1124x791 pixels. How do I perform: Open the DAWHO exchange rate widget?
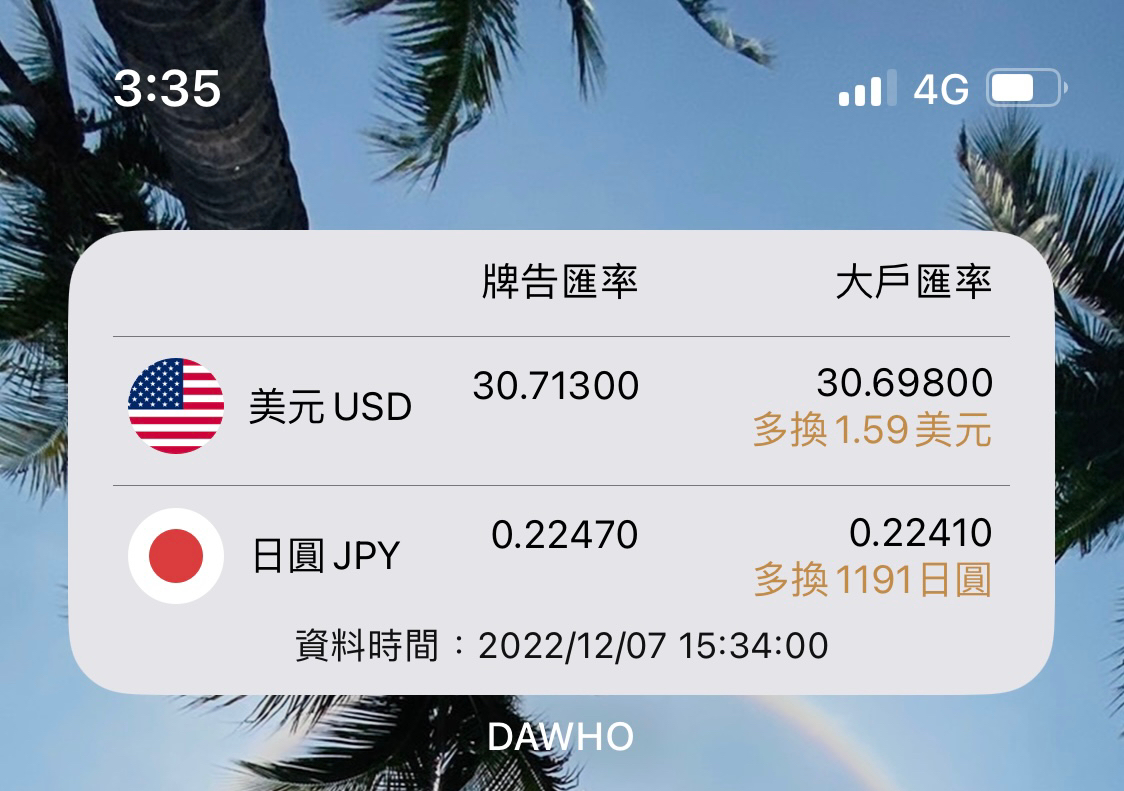560,460
